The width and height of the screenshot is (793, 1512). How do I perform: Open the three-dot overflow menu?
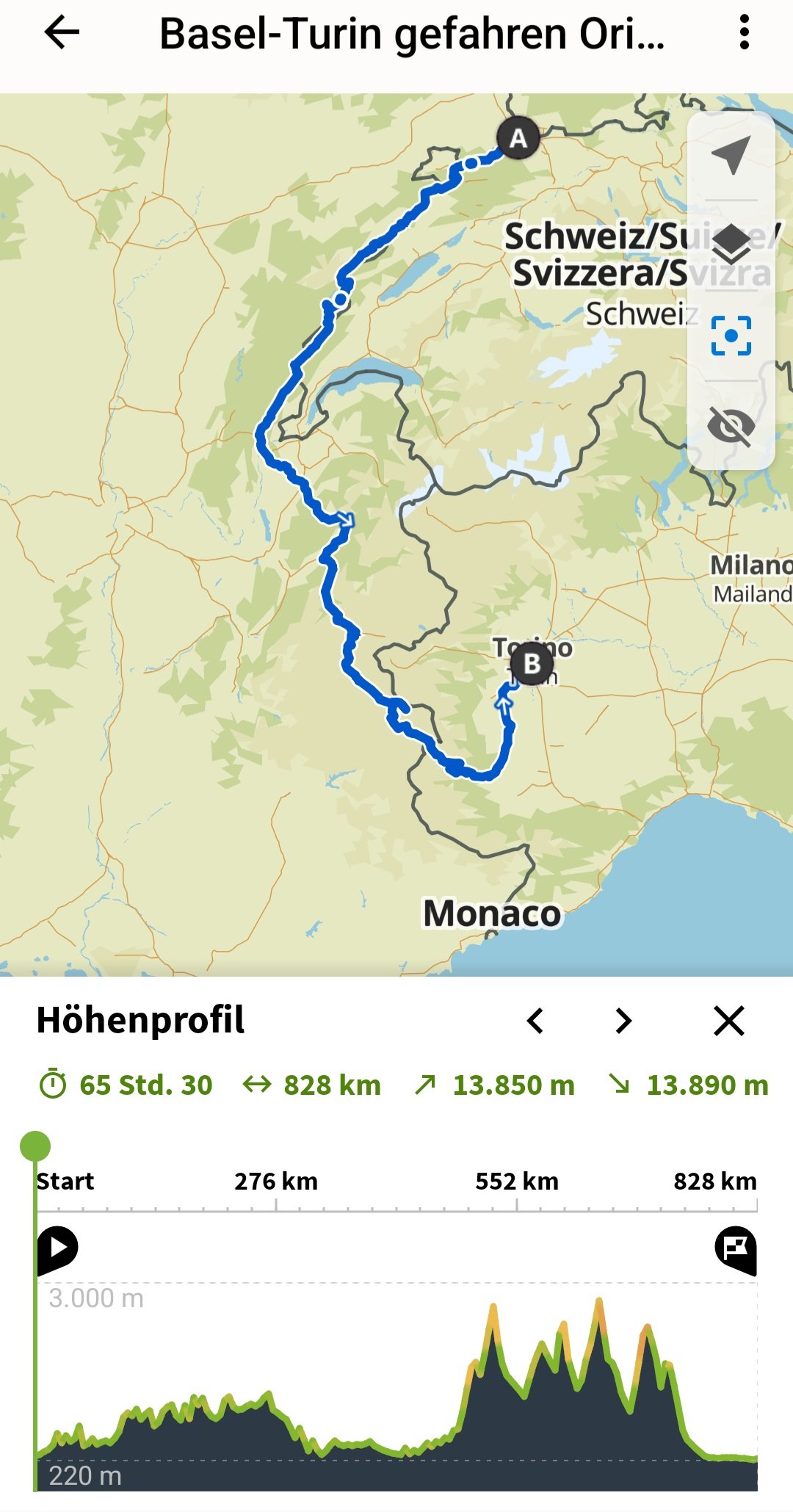click(x=745, y=33)
